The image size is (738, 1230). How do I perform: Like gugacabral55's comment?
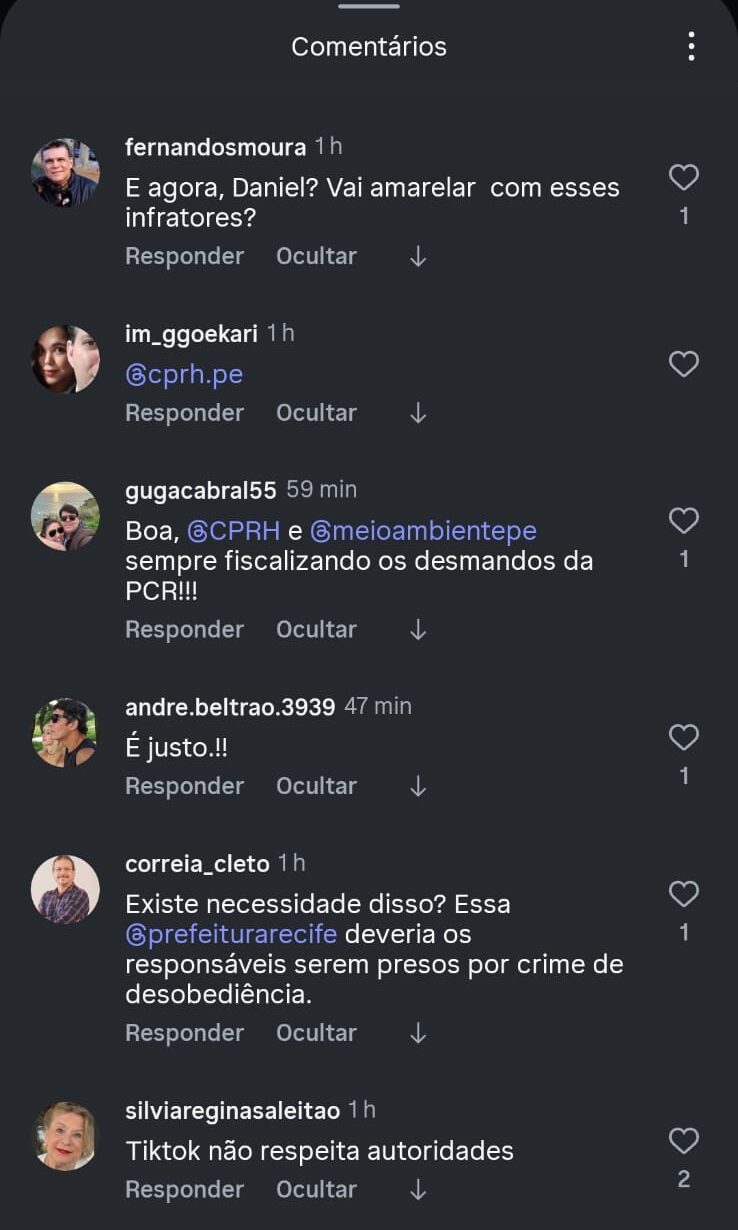click(683, 521)
